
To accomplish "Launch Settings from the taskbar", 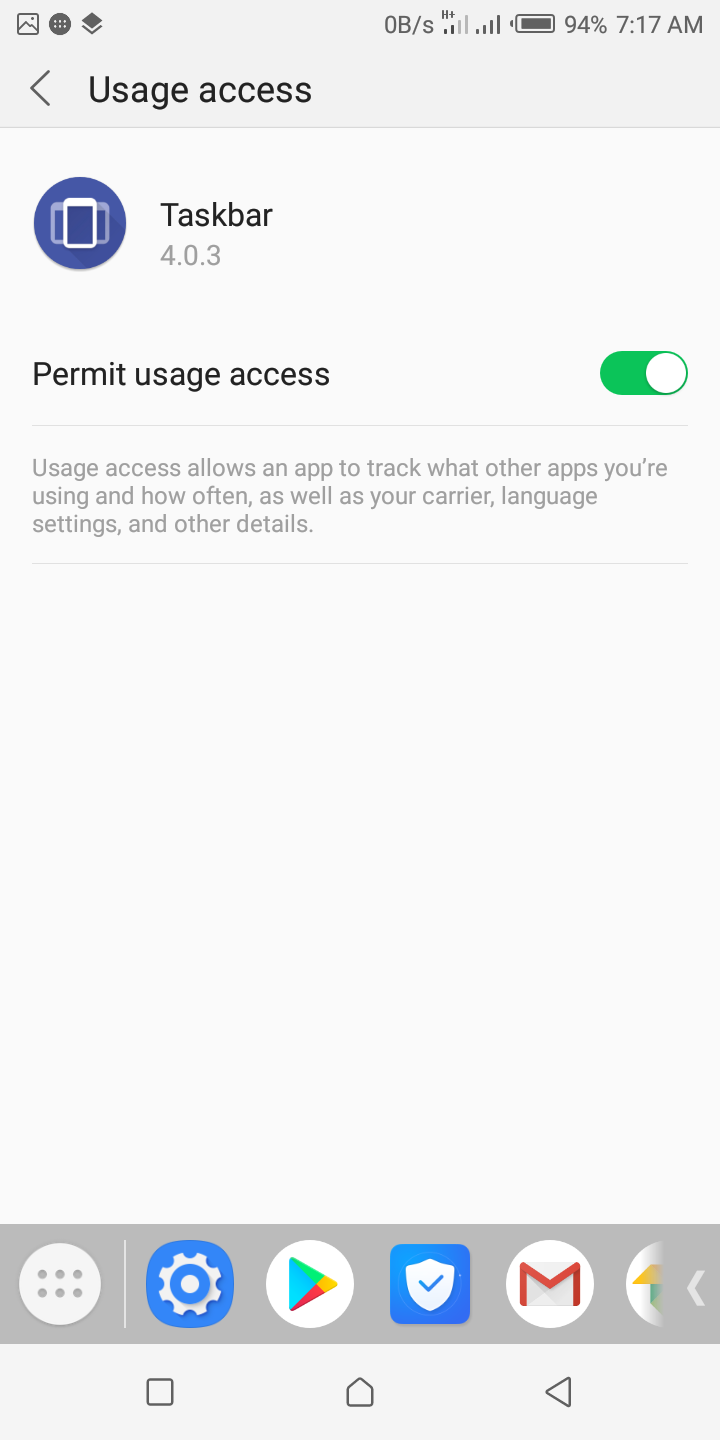I will click(x=190, y=1284).
